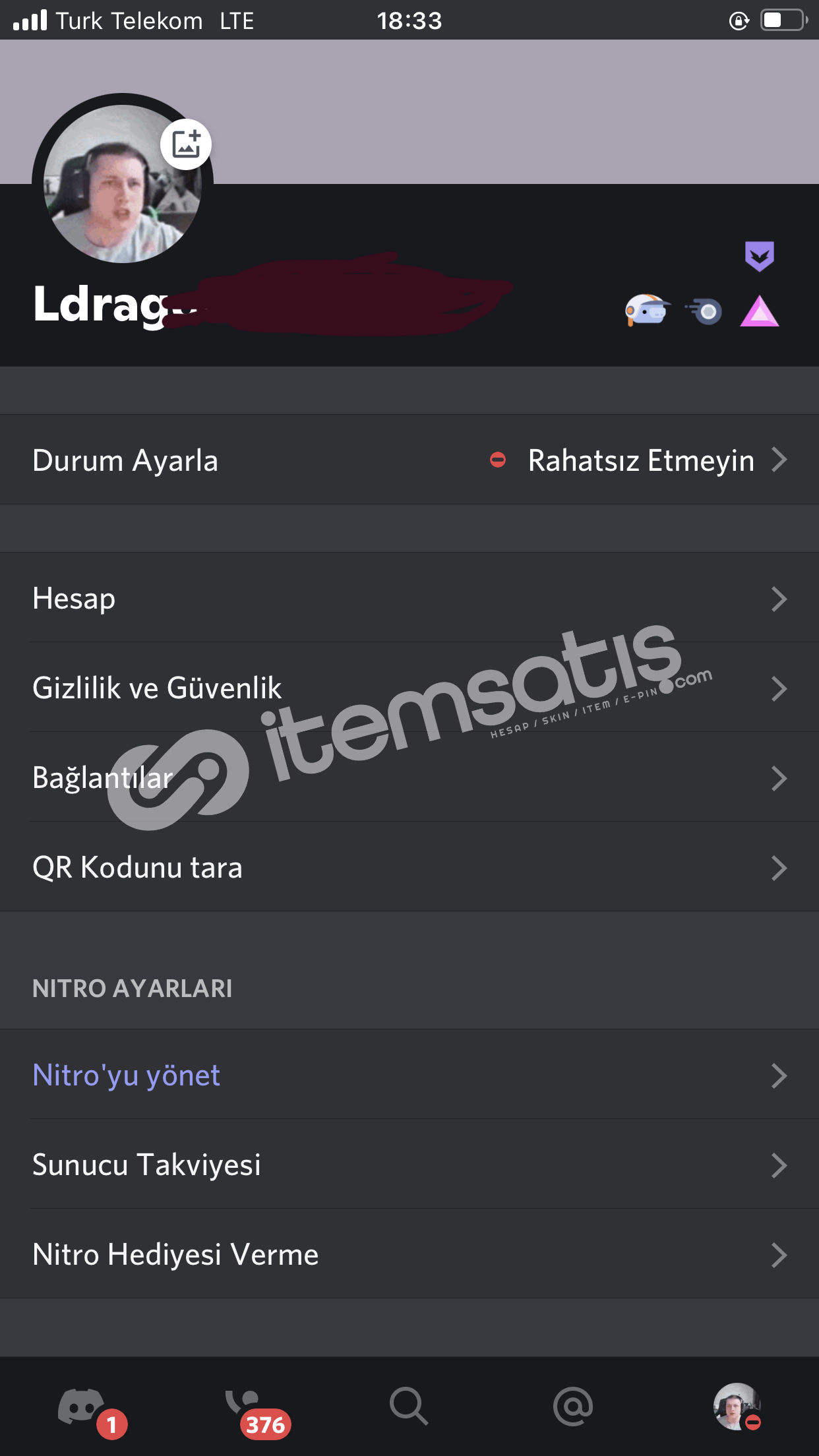
Task: Select QR Kodunu tara
Action: pyautogui.click(x=409, y=867)
